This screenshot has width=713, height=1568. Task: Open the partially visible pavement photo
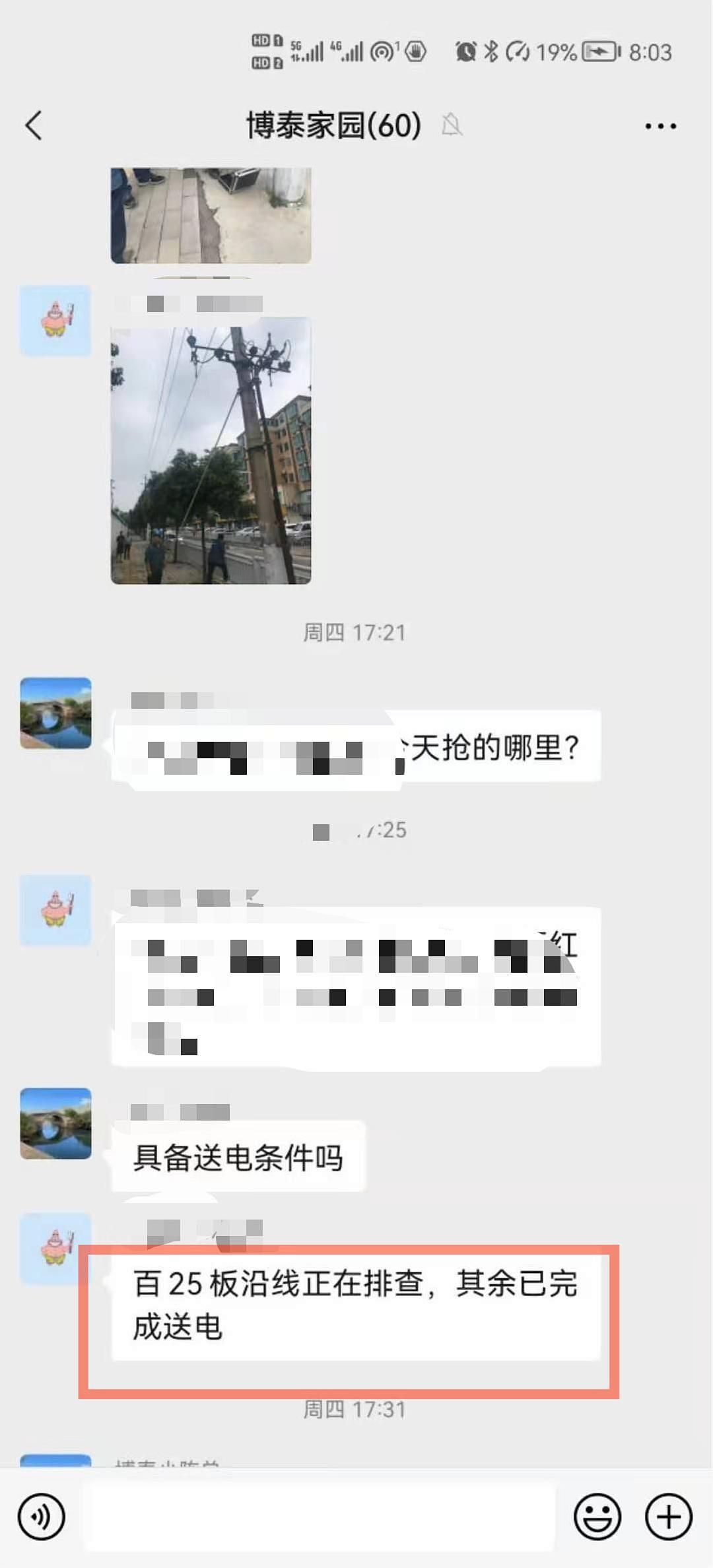(211, 215)
